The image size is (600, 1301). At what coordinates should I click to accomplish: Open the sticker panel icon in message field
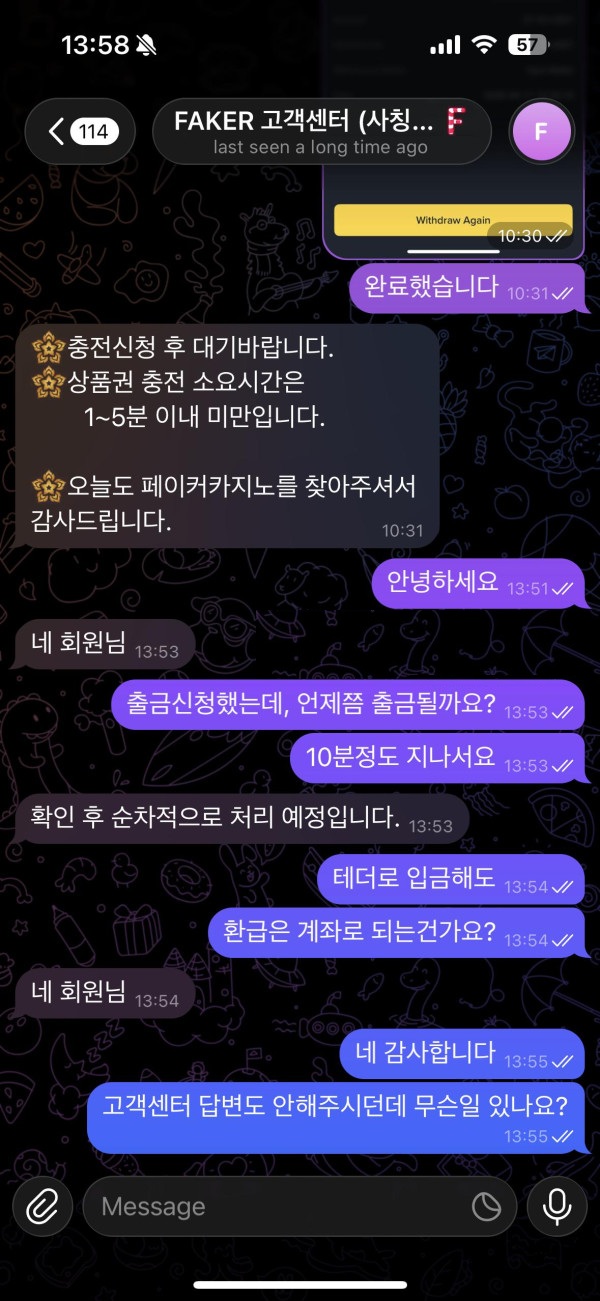[486, 1207]
